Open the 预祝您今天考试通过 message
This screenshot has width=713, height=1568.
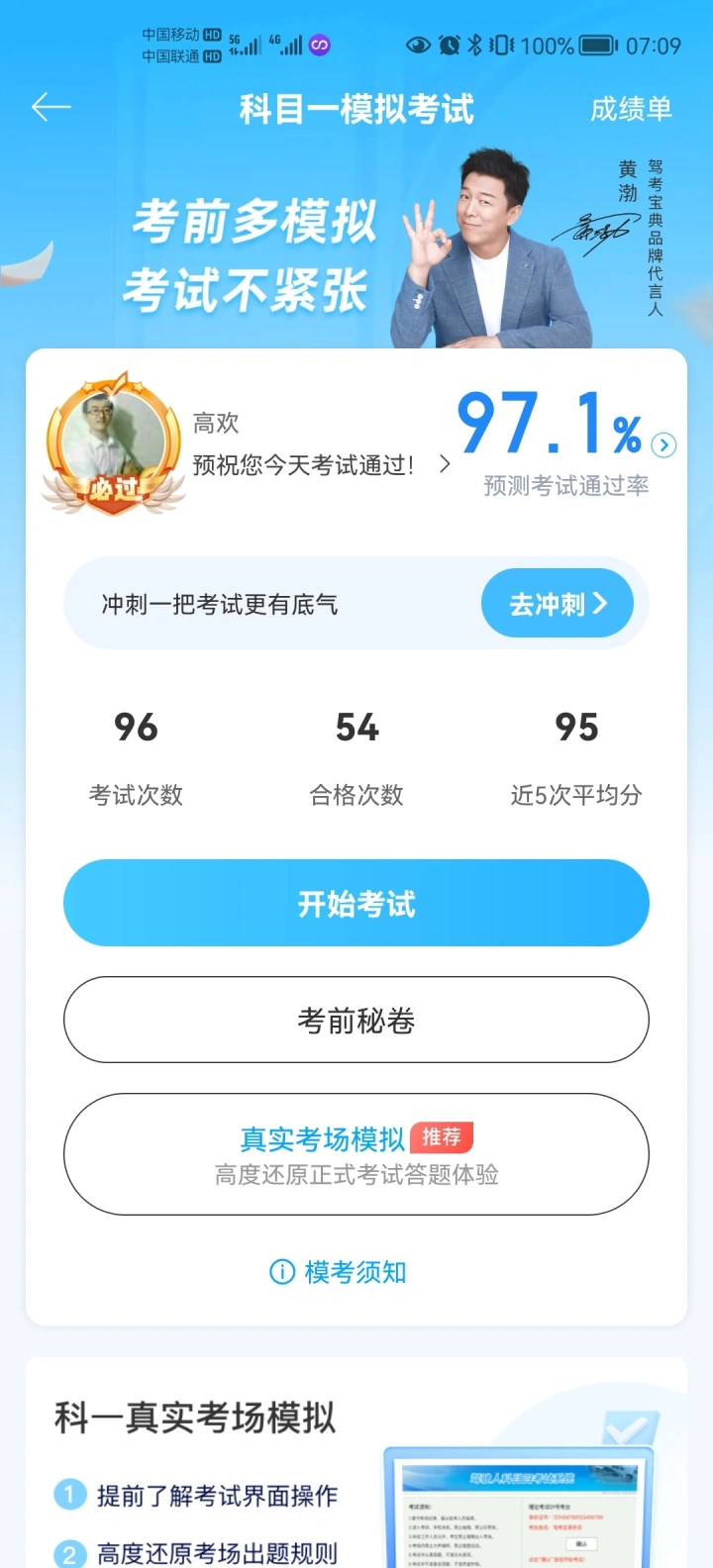click(317, 464)
